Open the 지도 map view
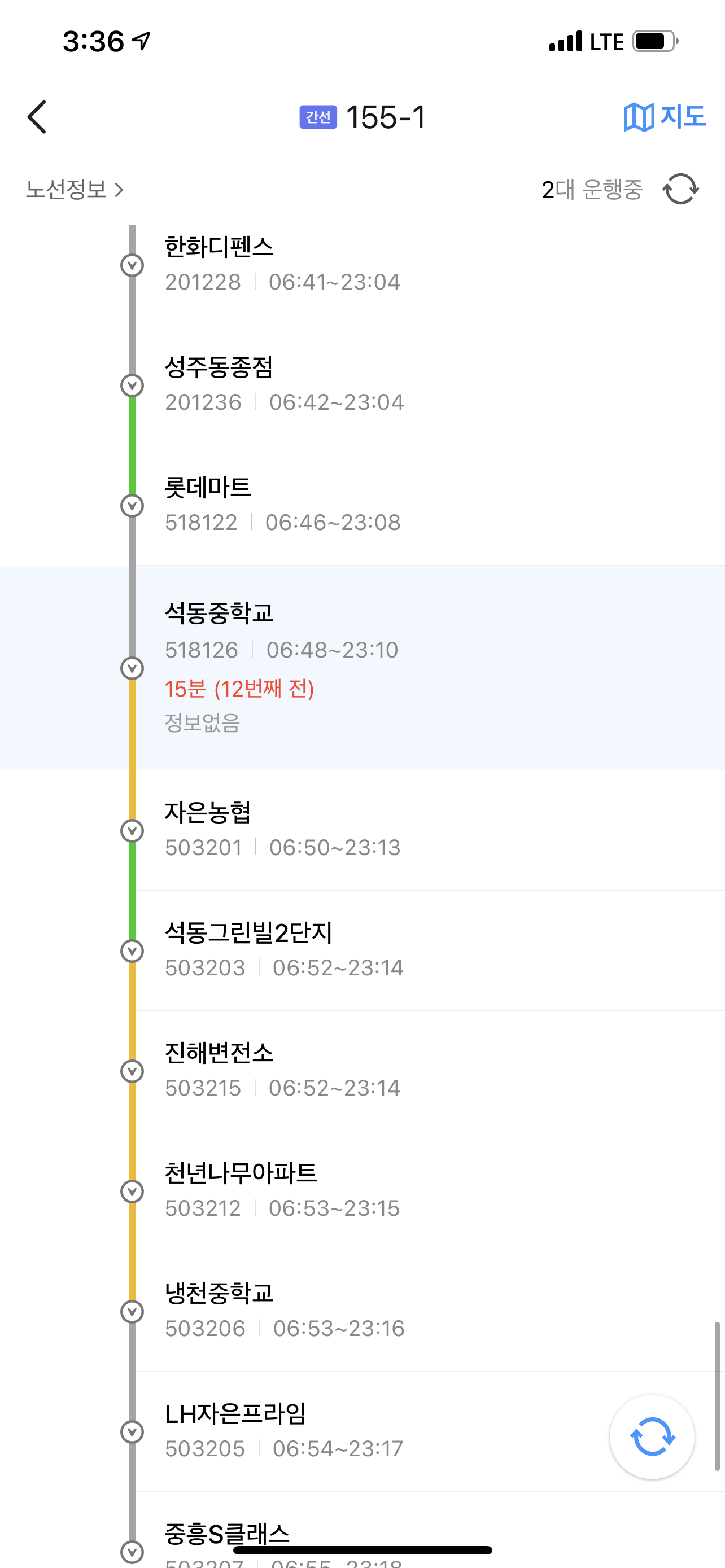 [664, 117]
